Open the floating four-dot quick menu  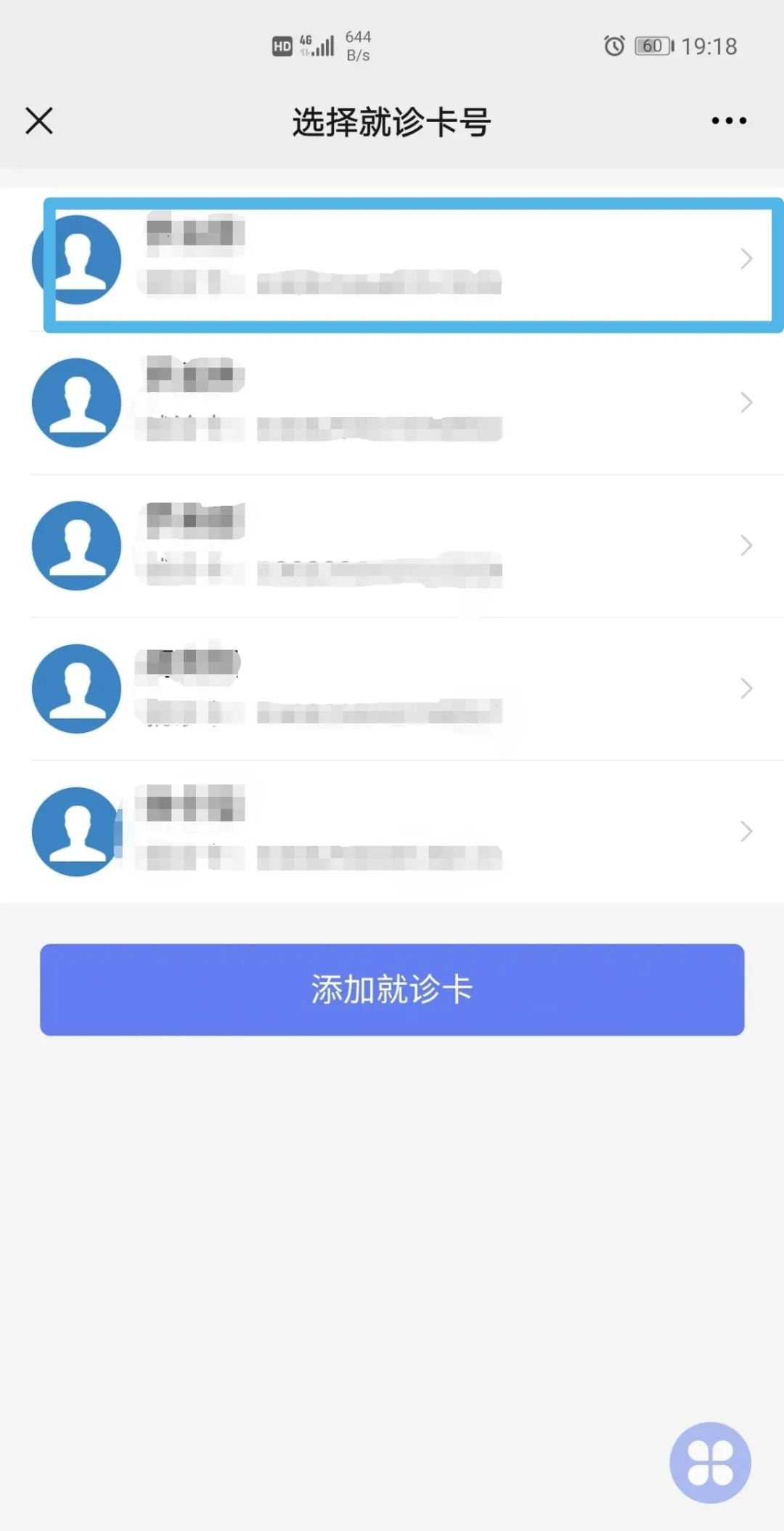710,1462
